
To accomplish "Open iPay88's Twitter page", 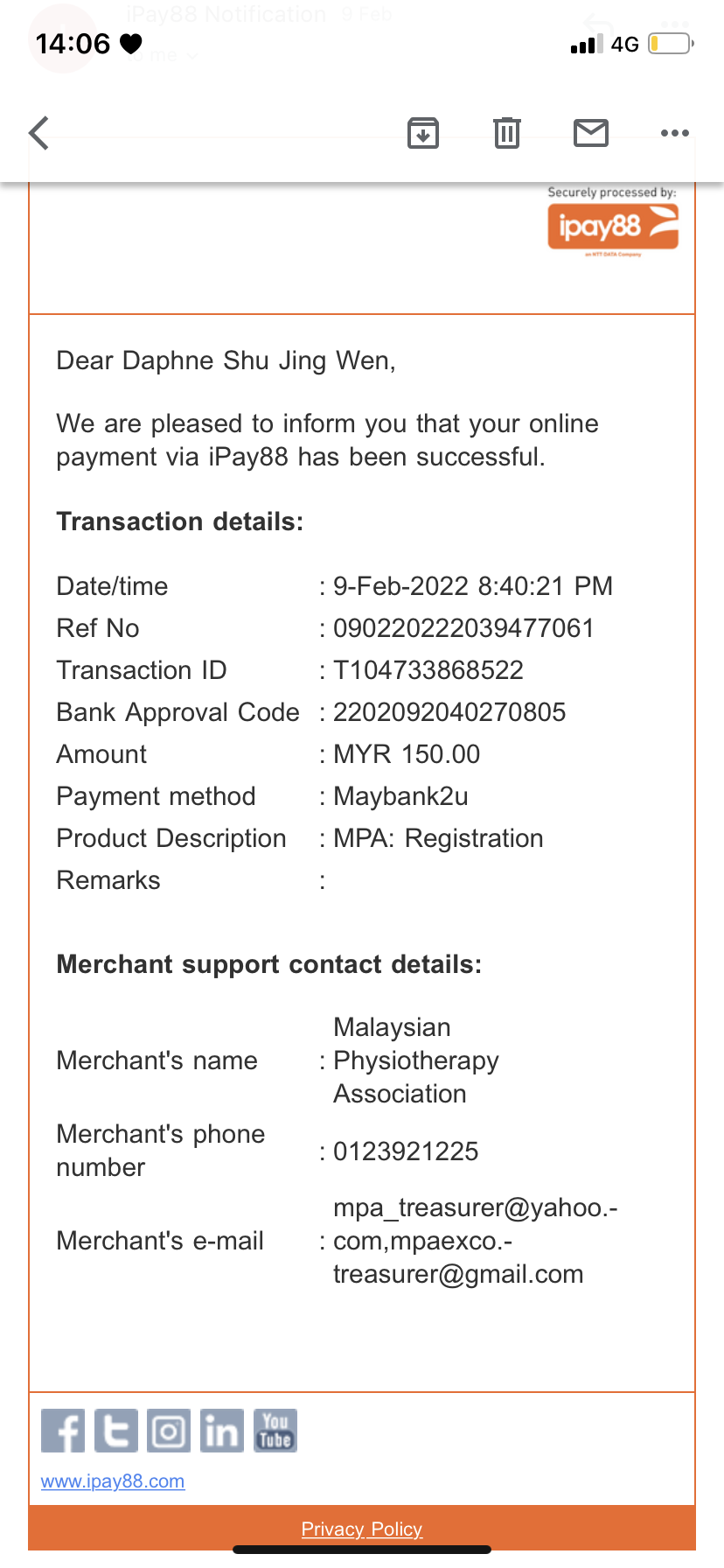I will (116, 1431).
